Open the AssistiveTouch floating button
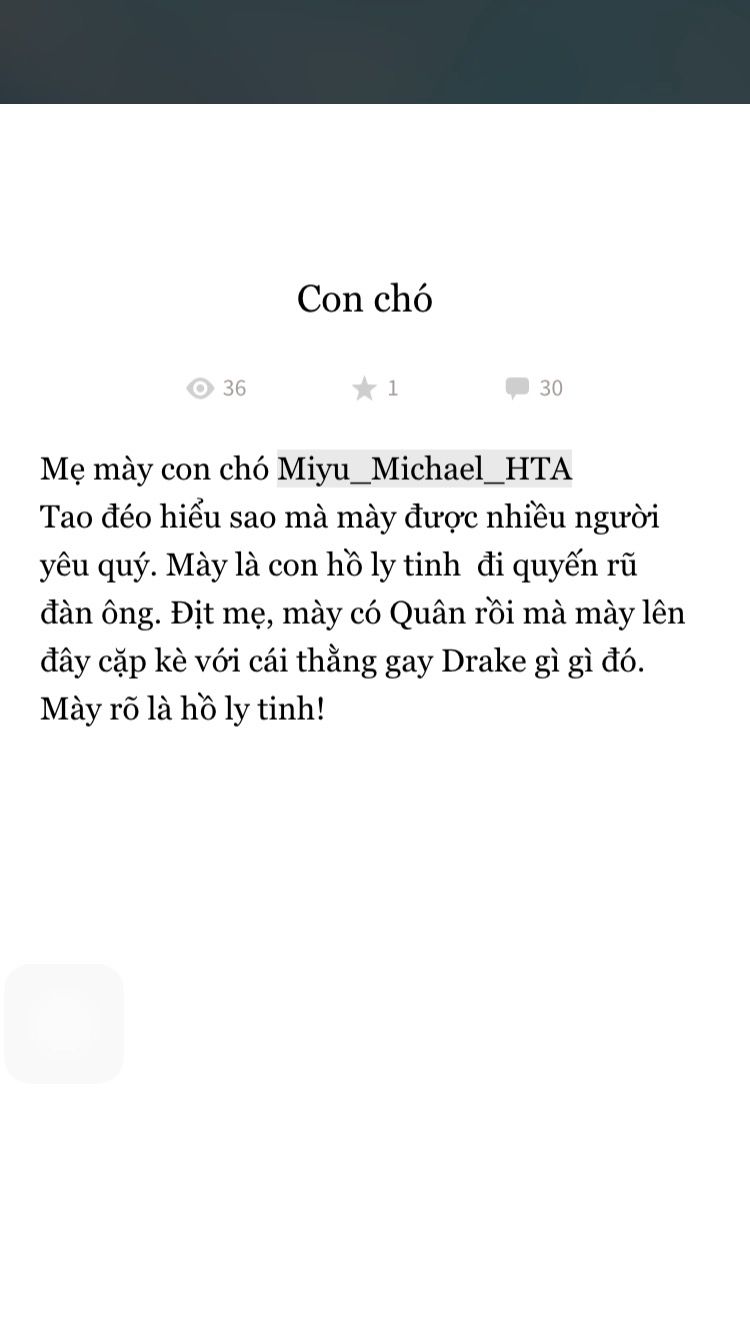 [64, 1023]
